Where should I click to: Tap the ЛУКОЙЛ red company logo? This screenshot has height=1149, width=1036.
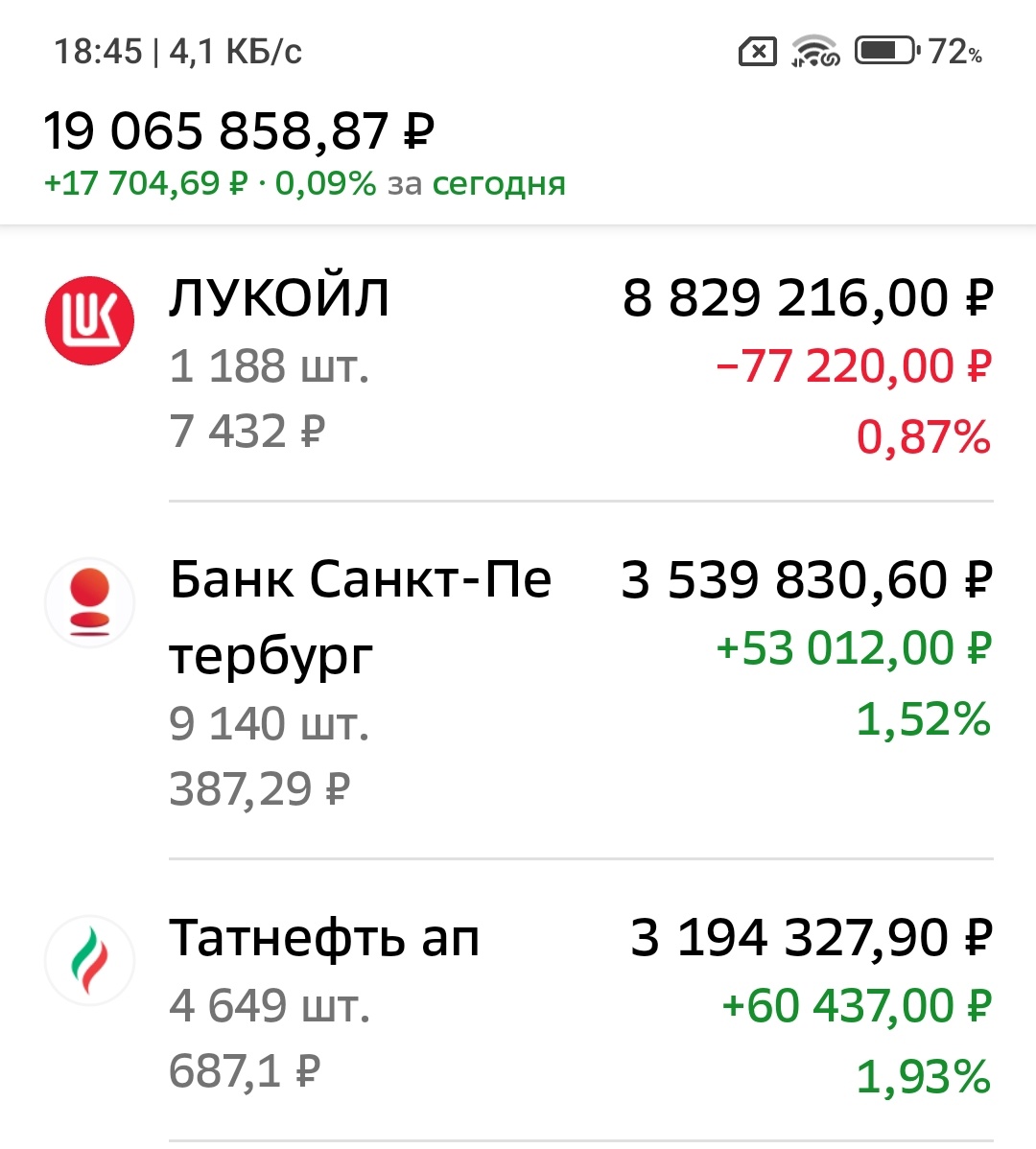(x=89, y=317)
